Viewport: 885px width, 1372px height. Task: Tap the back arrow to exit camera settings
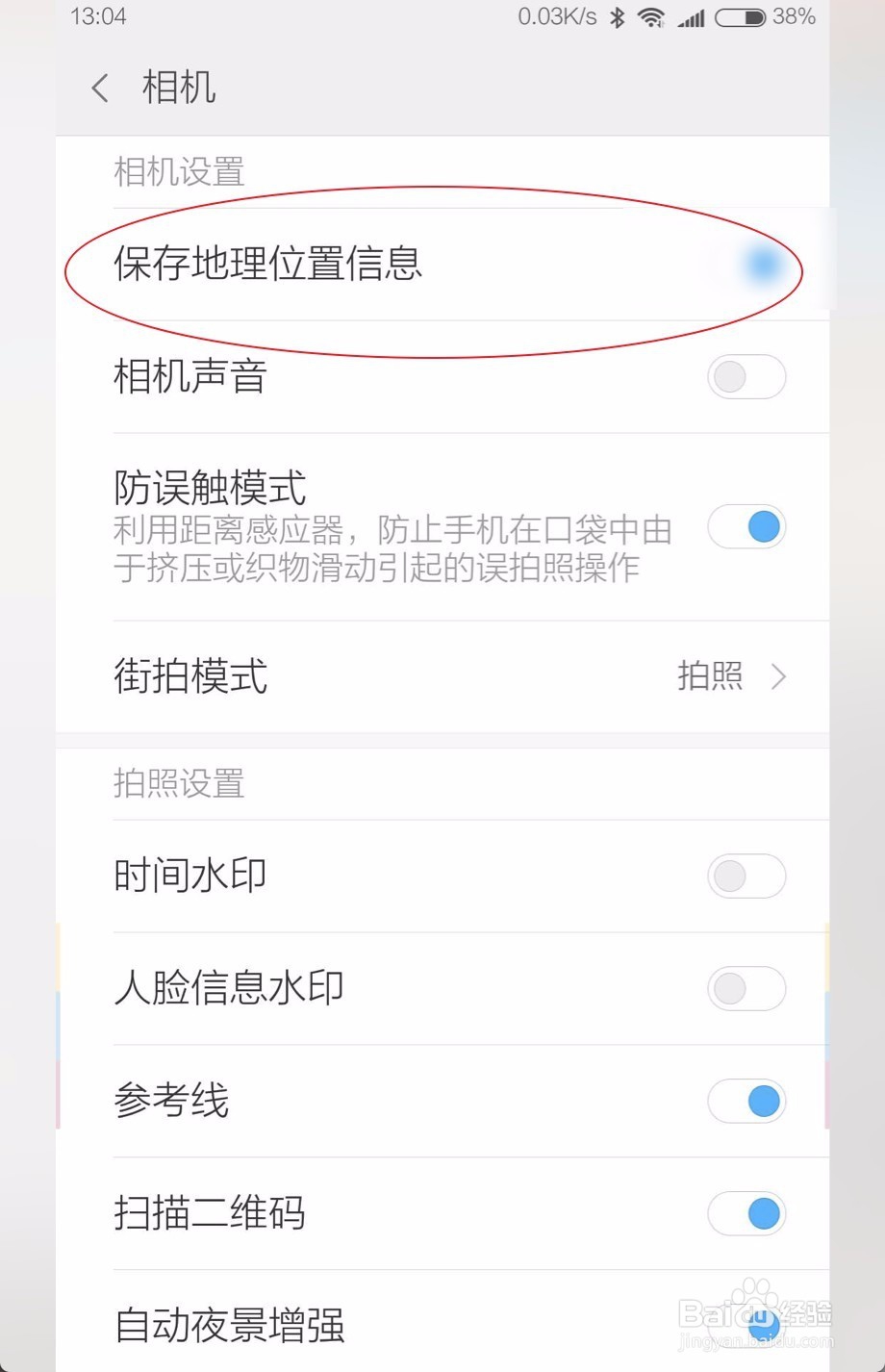pos(100,88)
